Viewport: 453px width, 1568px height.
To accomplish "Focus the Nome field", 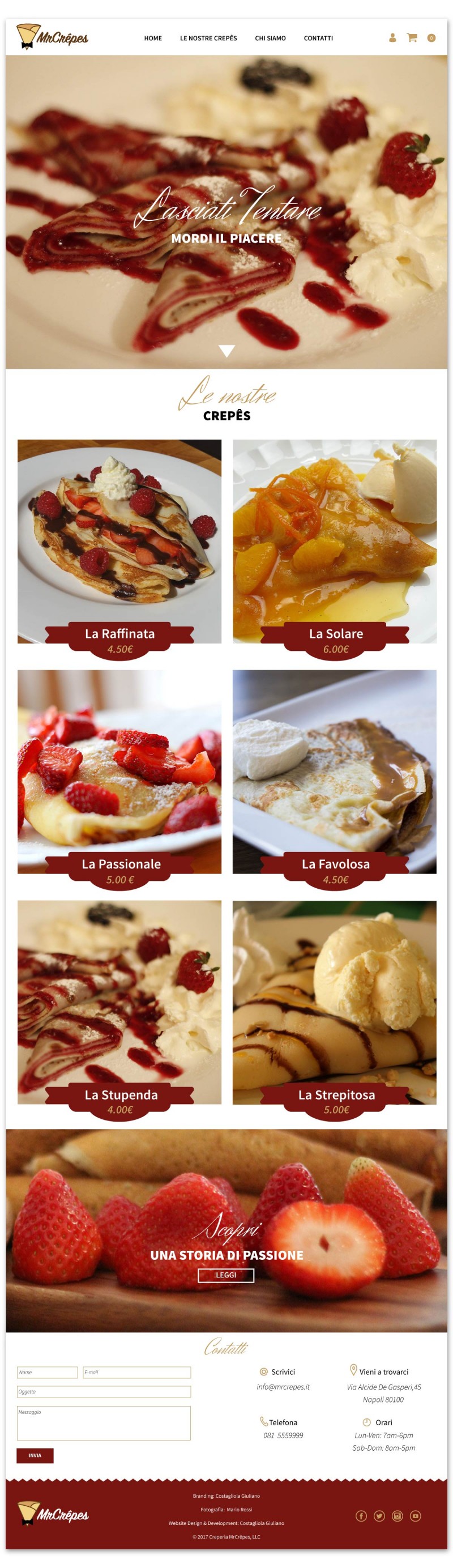I will tap(48, 1372).
